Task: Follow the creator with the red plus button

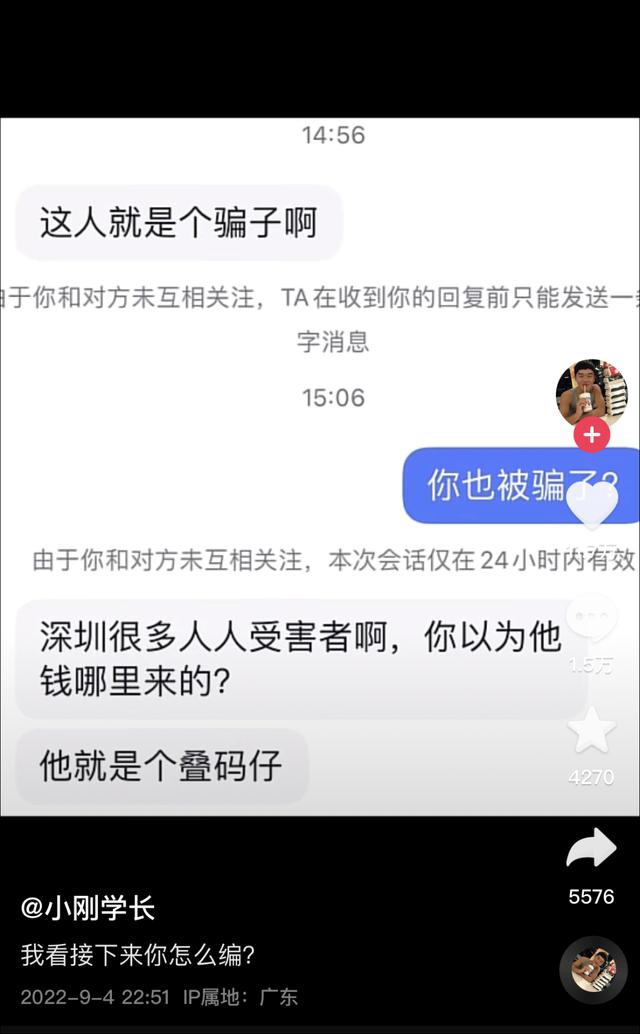Action: click(591, 436)
